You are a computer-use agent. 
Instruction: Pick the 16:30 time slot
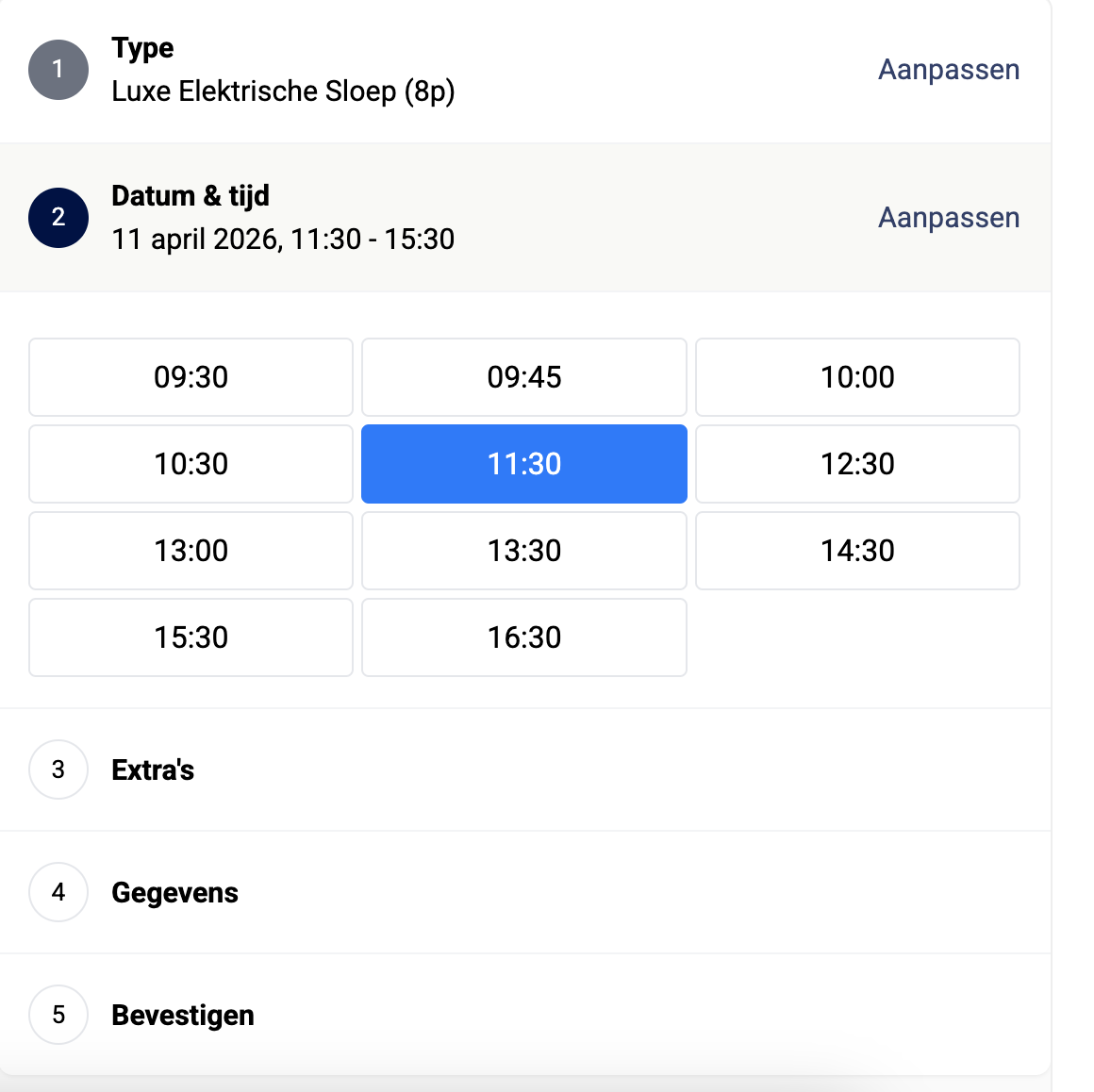point(524,637)
